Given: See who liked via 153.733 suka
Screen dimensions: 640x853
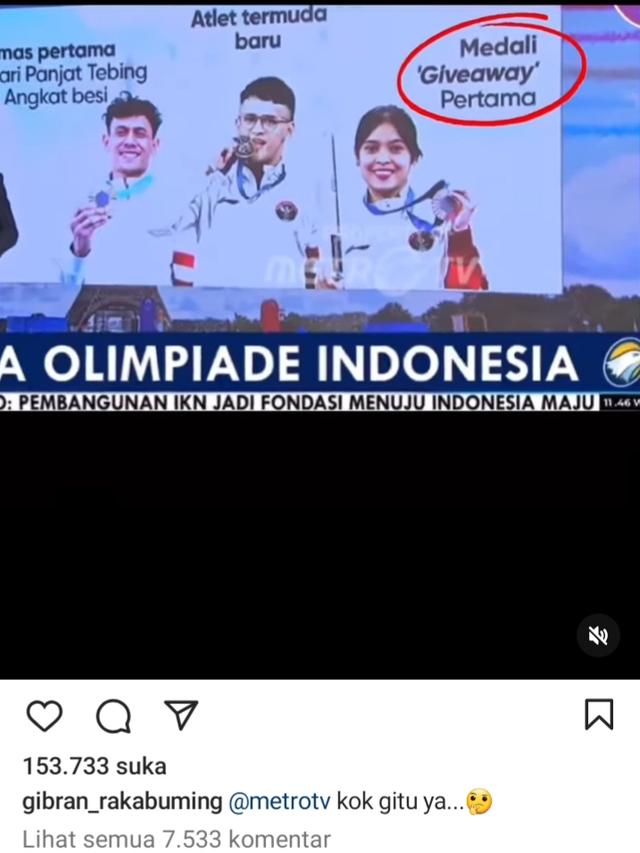Looking at the screenshot, I should tap(94, 766).
